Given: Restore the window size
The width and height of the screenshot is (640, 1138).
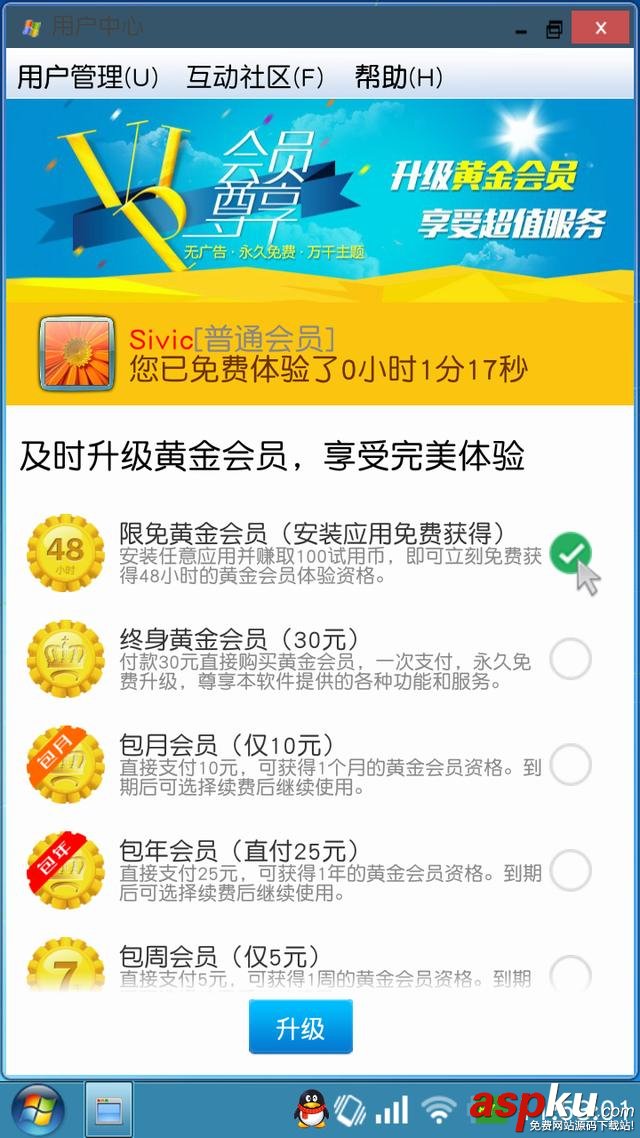Looking at the screenshot, I should point(553,29).
